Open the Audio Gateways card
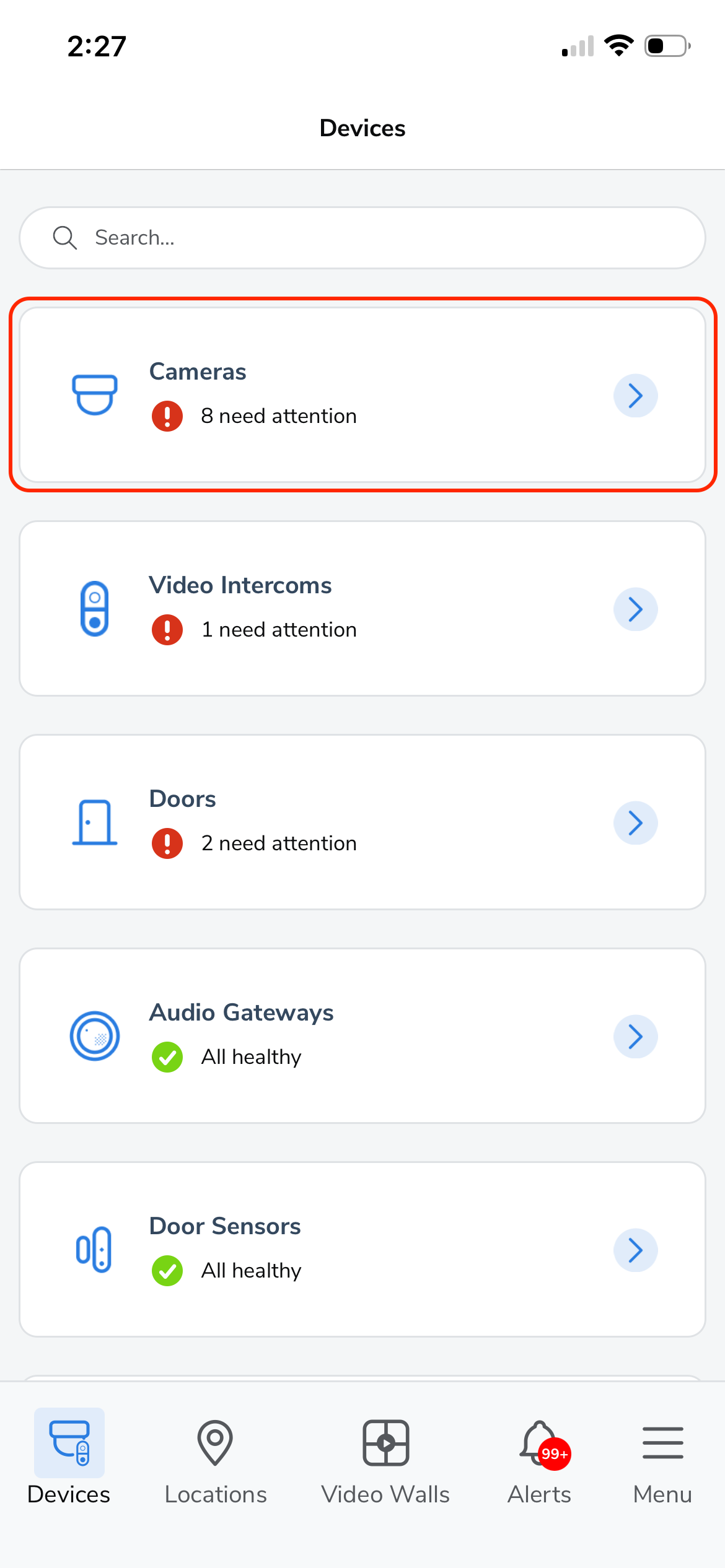Image resolution: width=725 pixels, height=1568 pixels. (362, 1036)
